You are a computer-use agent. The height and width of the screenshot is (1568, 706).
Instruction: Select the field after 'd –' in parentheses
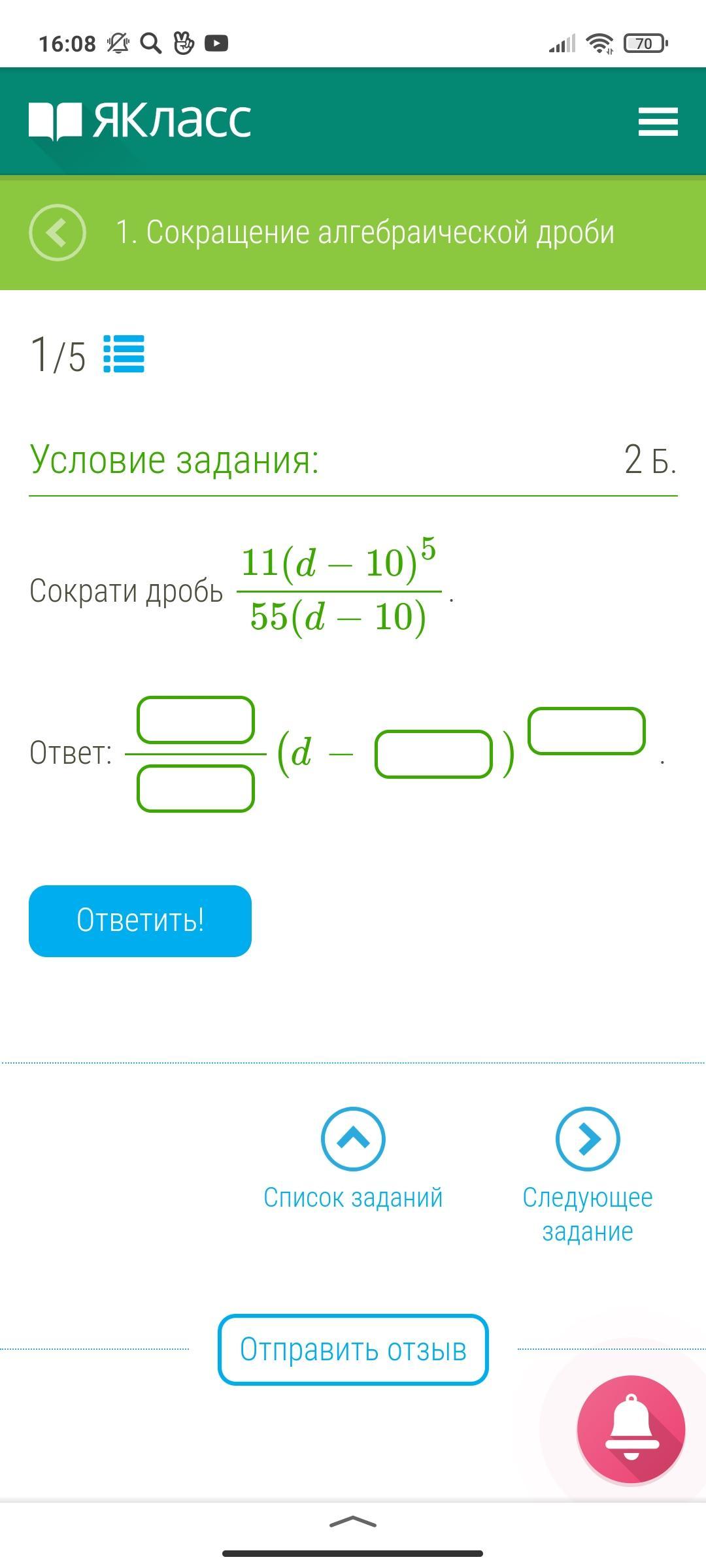[x=433, y=755]
